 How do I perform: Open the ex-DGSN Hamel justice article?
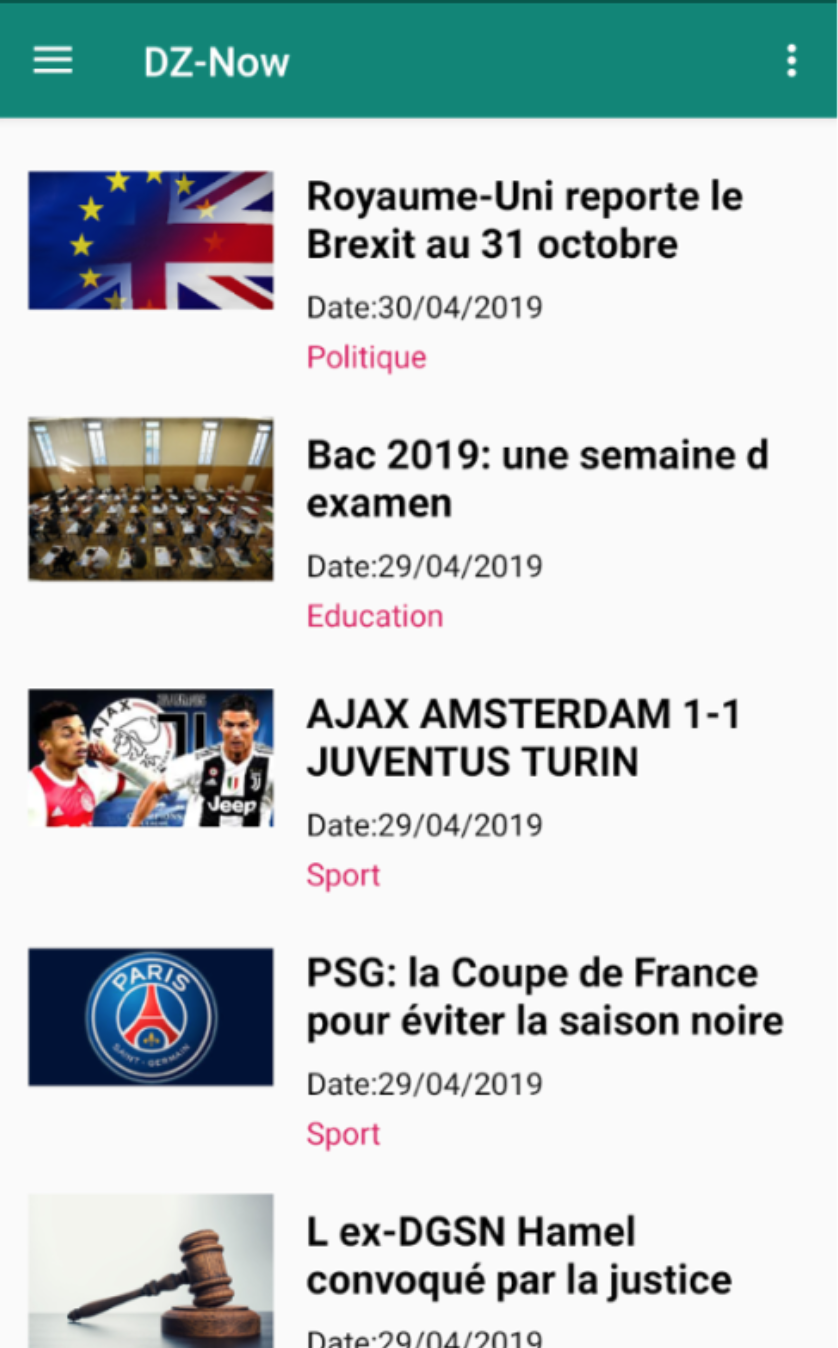[x=519, y=1256]
